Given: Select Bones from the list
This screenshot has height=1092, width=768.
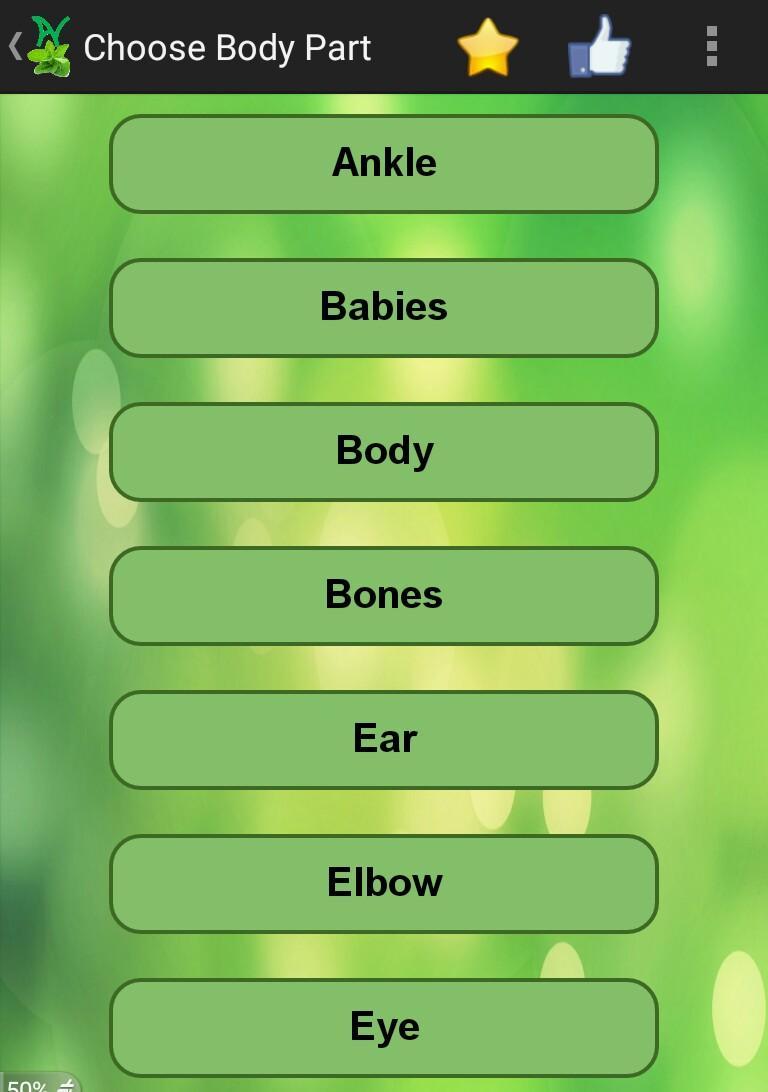Looking at the screenshot, I should [384, 596].
